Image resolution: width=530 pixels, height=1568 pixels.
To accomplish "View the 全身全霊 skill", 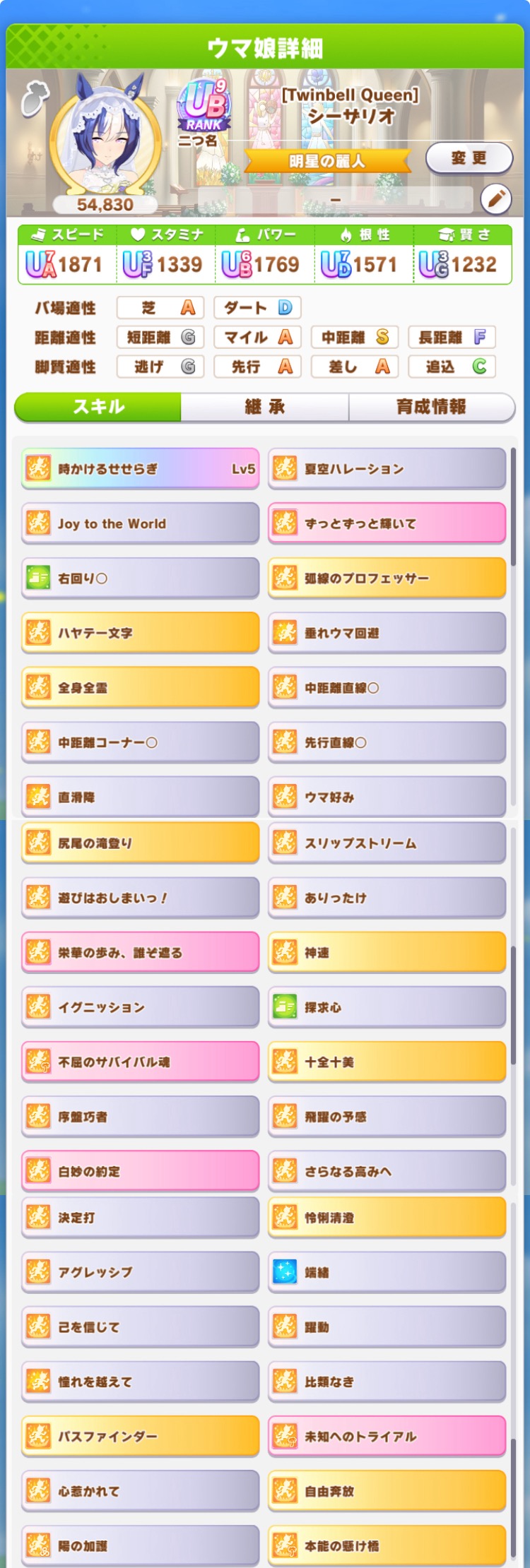I will (140, 688).
